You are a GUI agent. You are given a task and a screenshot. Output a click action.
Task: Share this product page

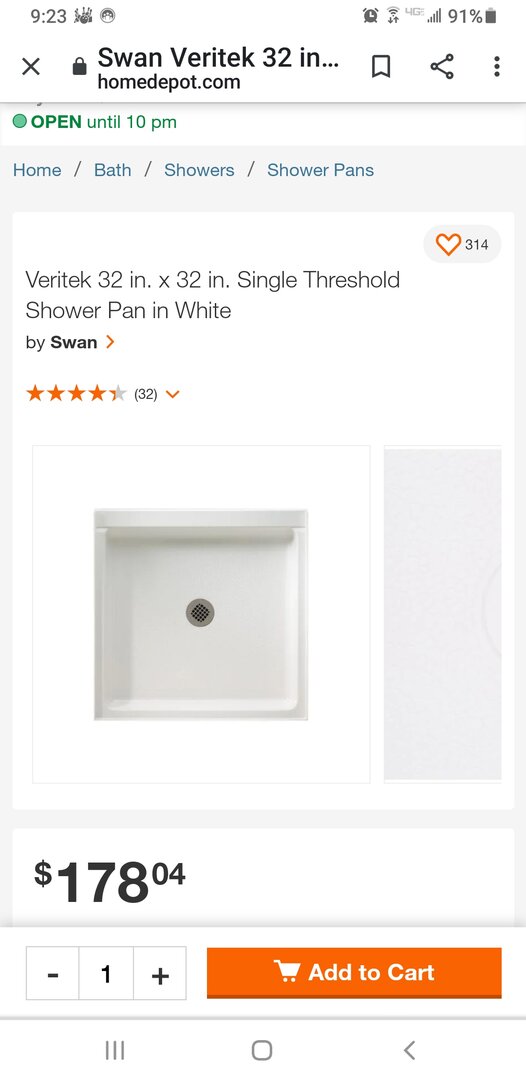(441, 67)
